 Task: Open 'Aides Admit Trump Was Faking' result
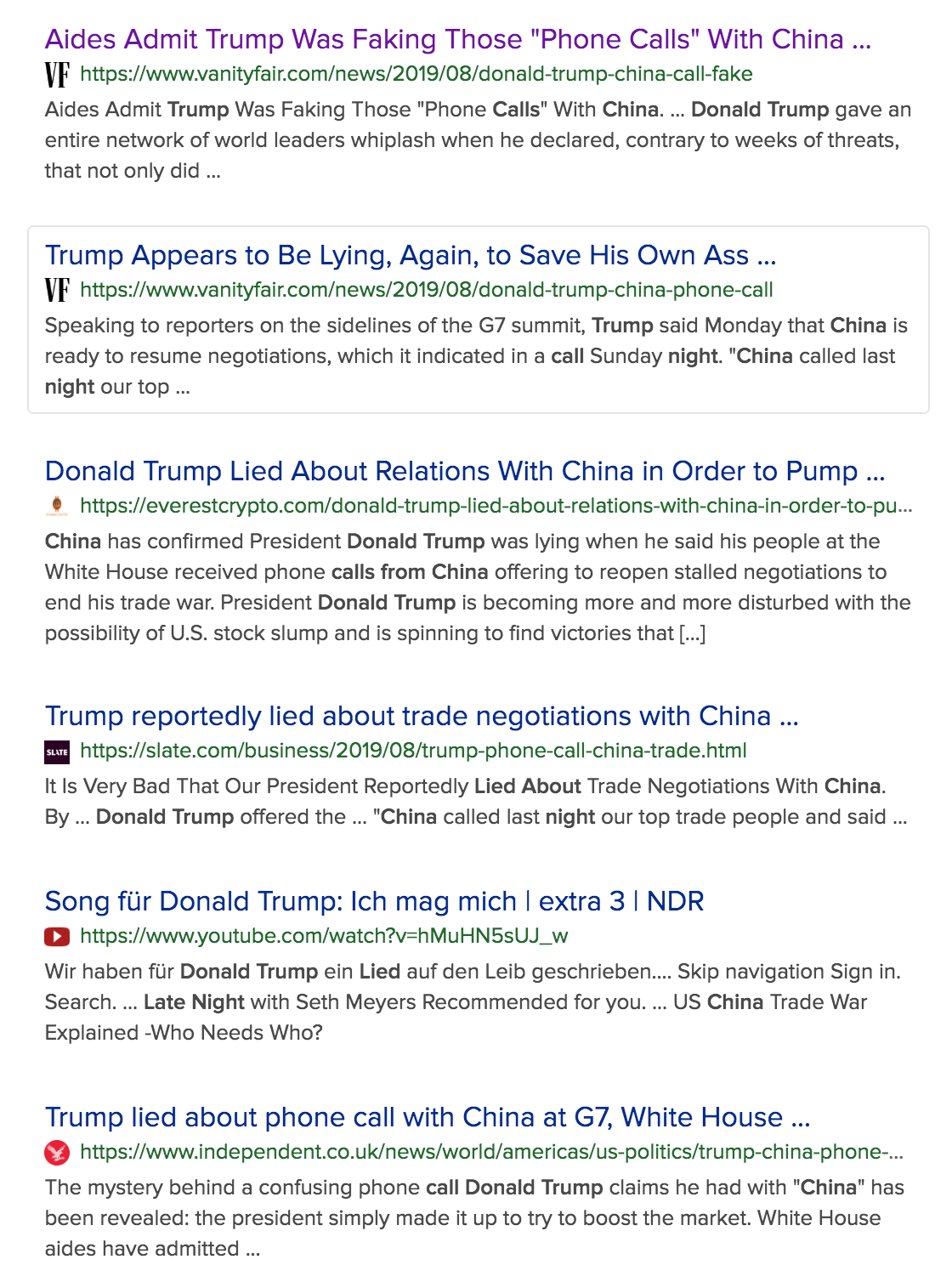(x=457, y=39)
